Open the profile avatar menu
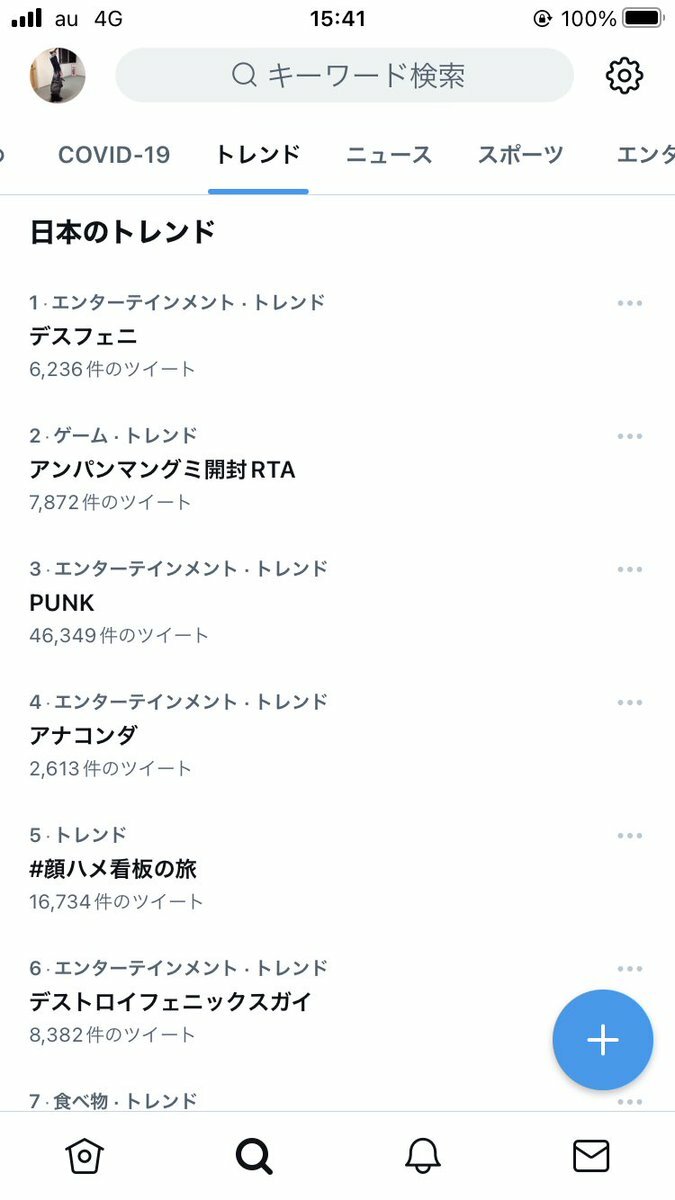The height and width of the screenshot is (1200, 675). 58,75
